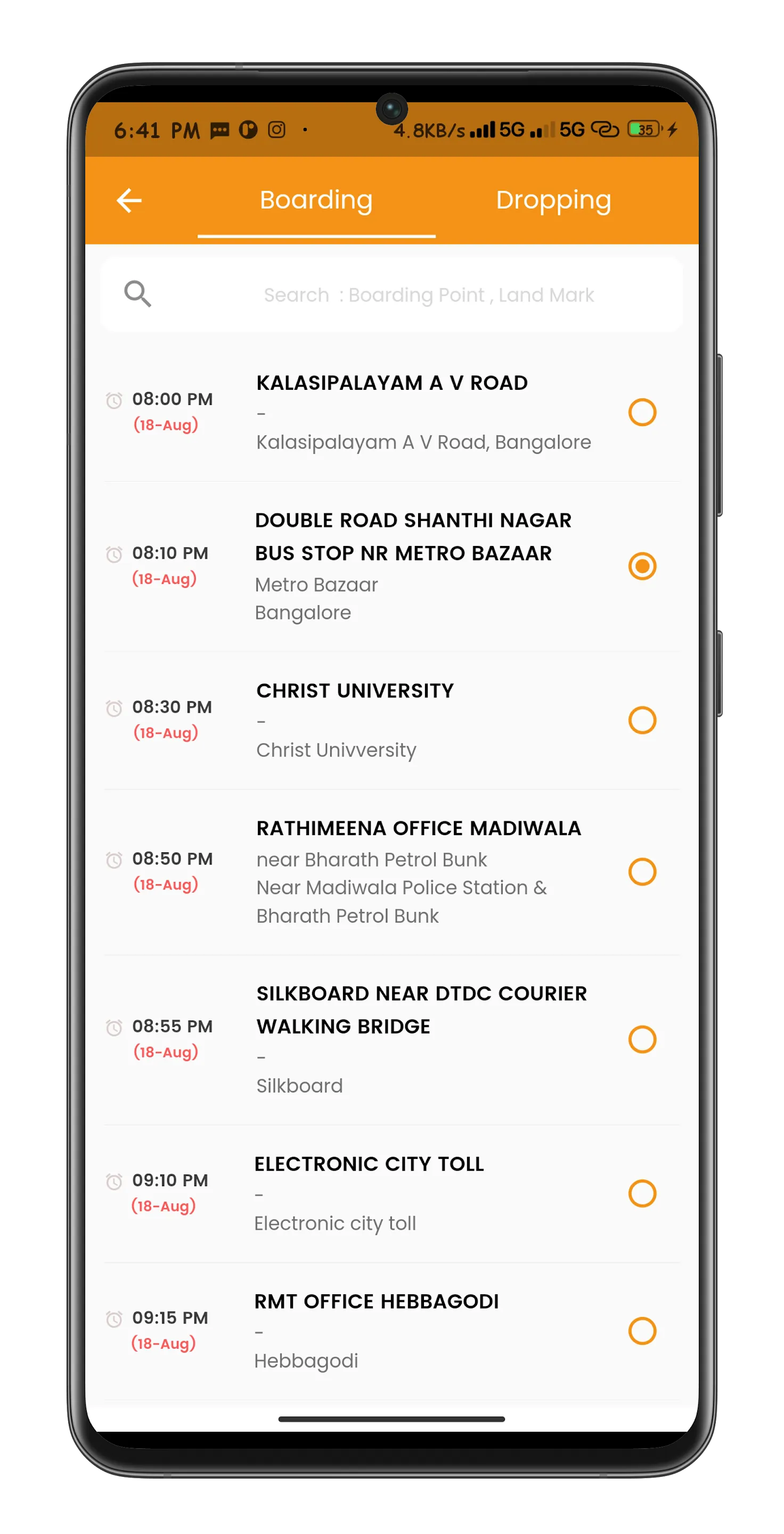Tap the search boarding point input field
784x1534 pixels.
click(430, 293)
